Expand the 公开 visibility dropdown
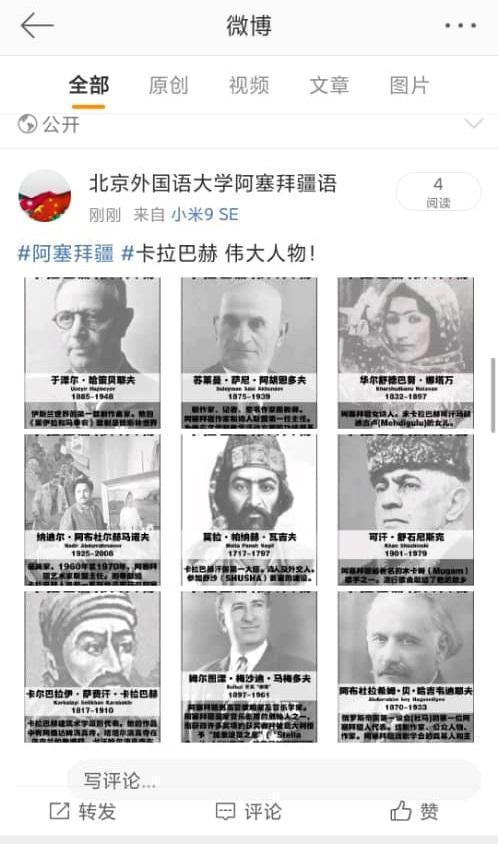 click(473, 124)
